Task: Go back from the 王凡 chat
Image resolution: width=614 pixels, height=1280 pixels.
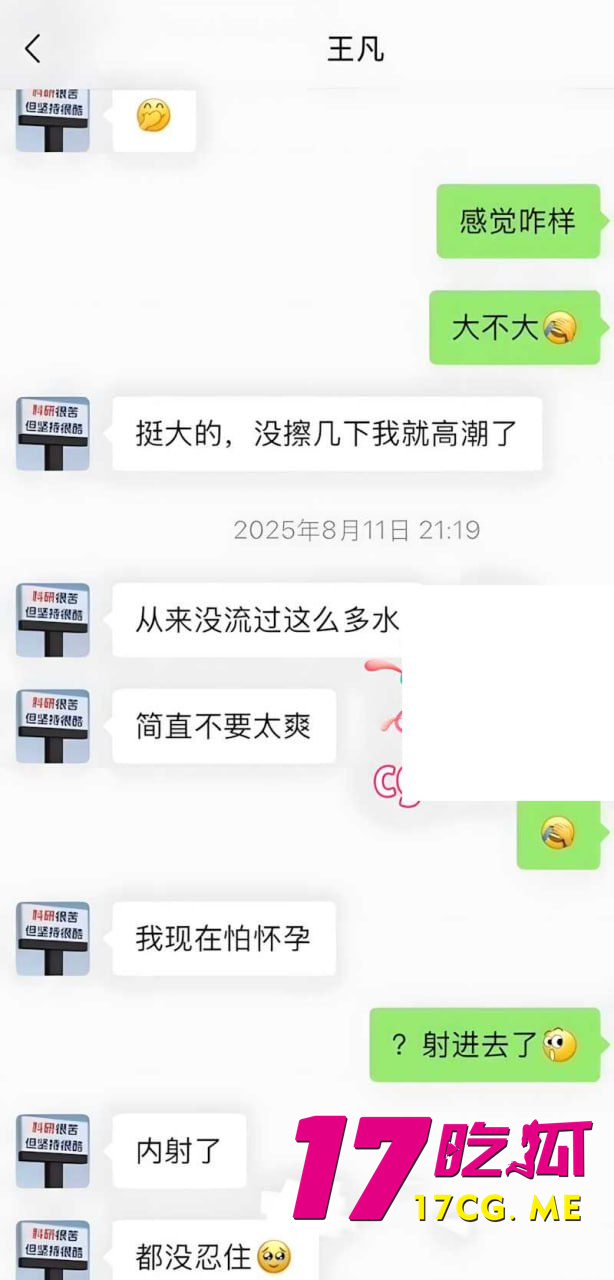Action: (x=33, y=48)
